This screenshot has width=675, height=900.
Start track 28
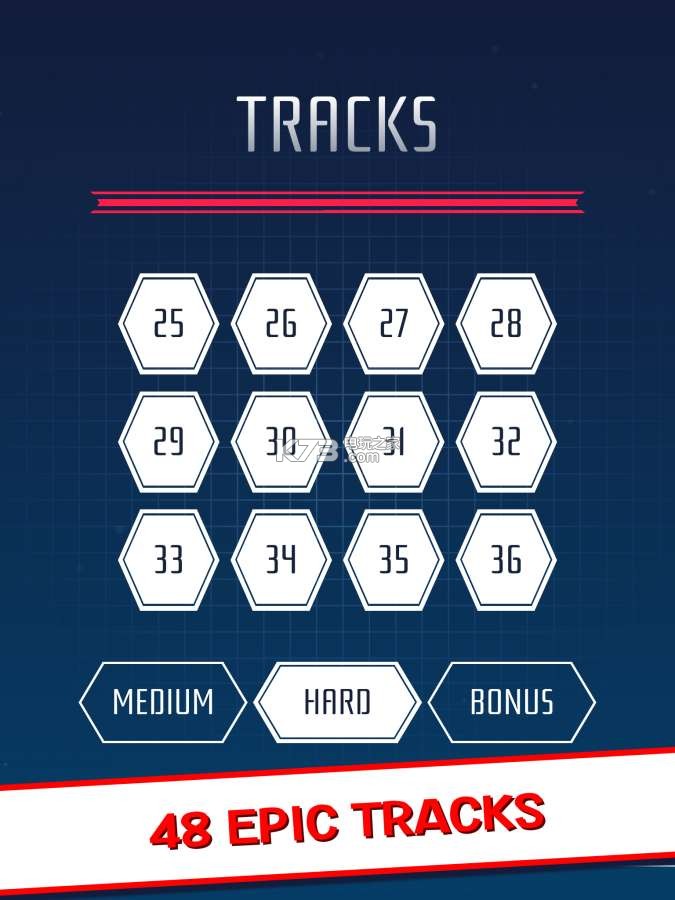coord(506,324)
